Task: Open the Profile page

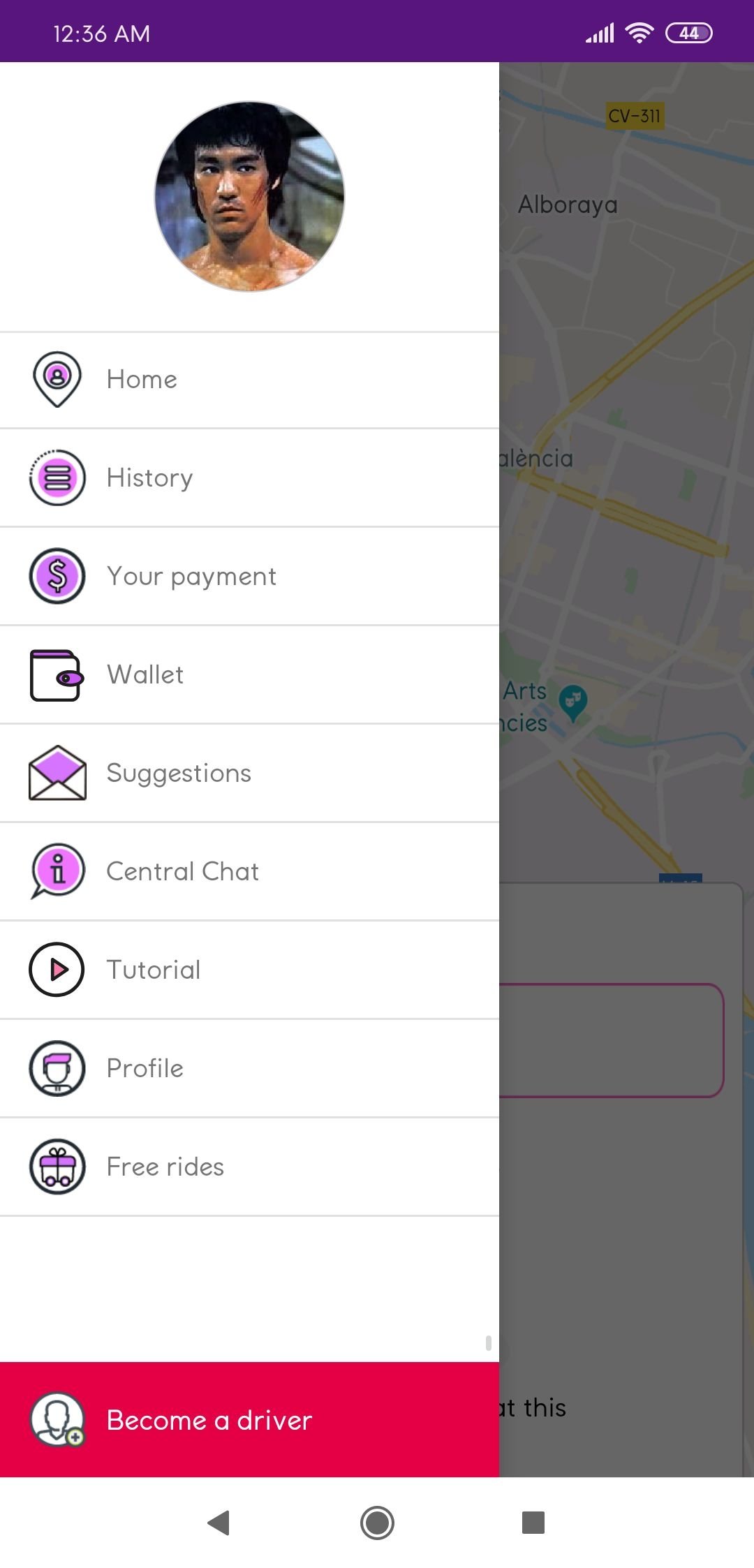Action: coord(249,1069)
